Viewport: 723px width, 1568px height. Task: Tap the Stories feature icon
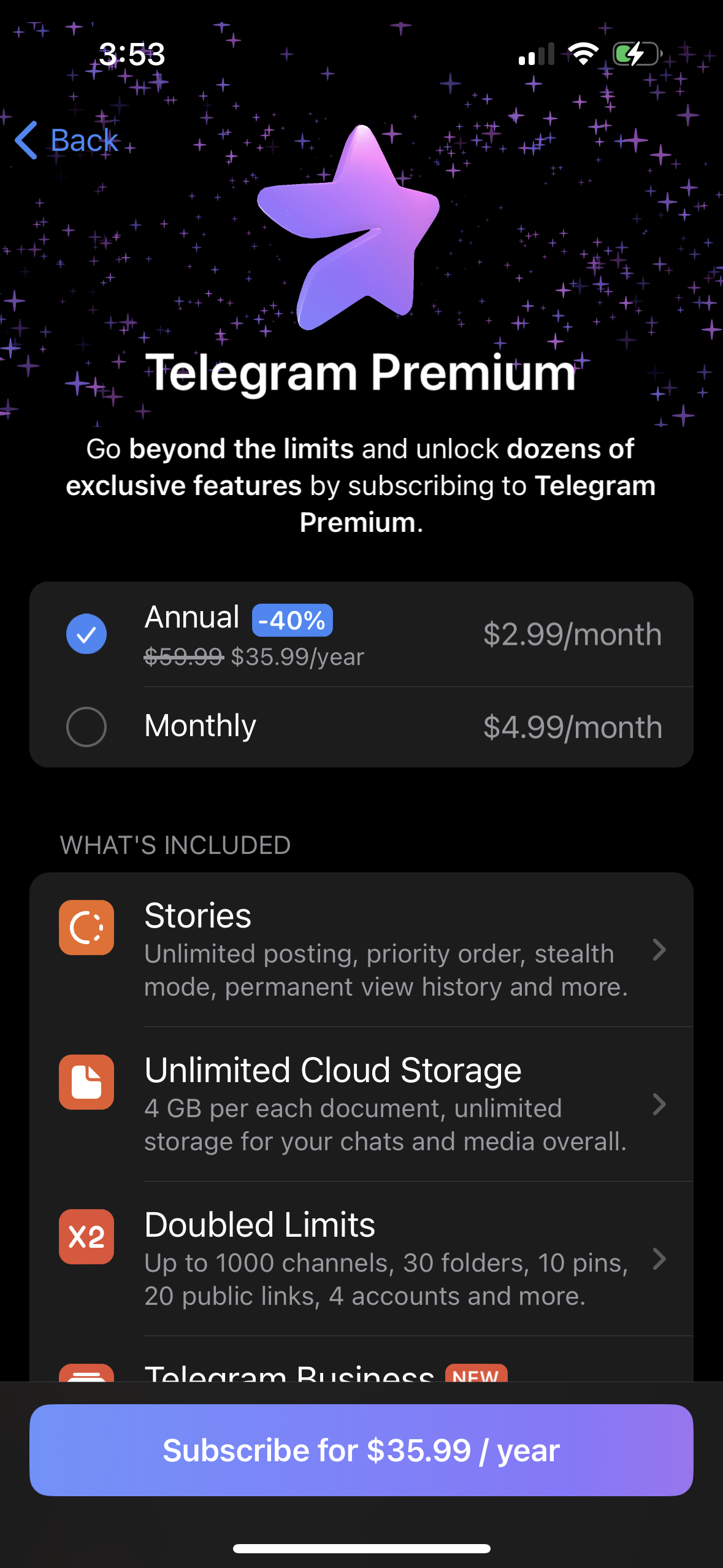click(86, 928)
